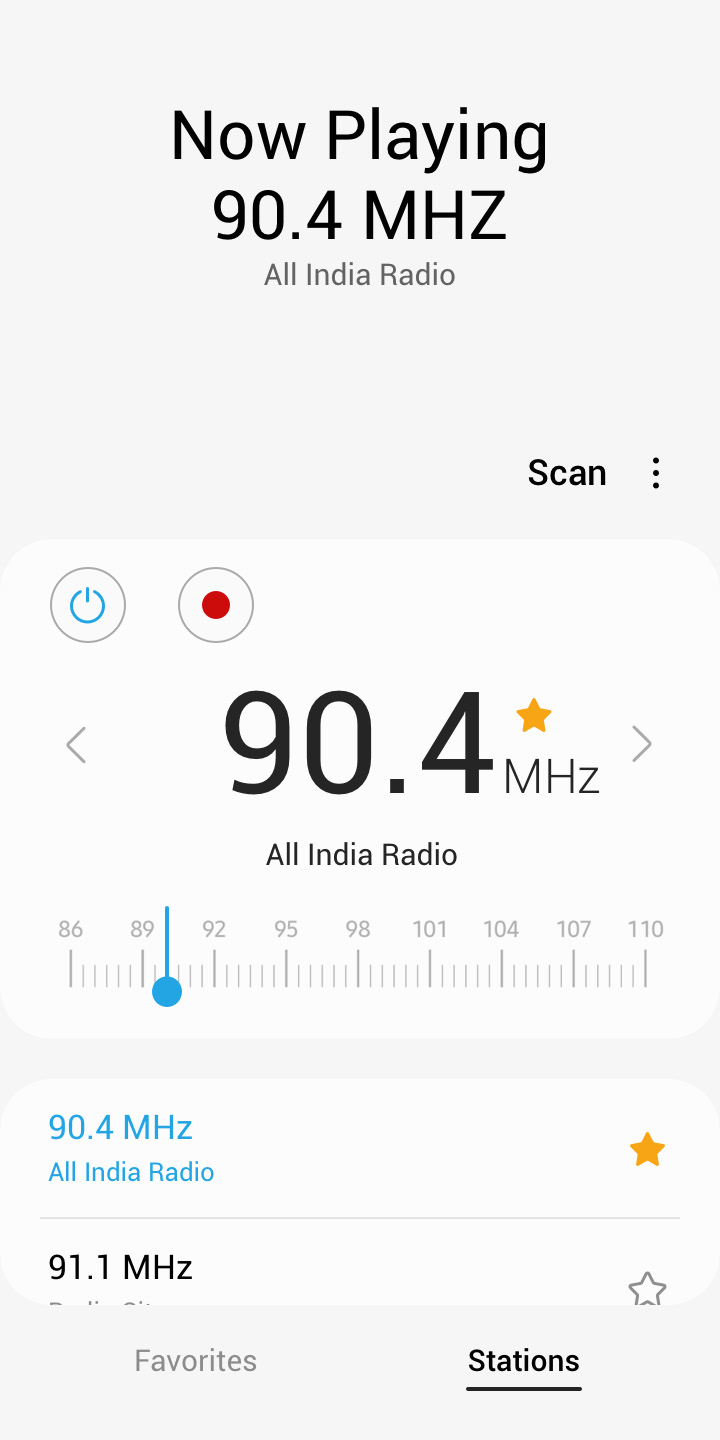Click the empty star beside 91.1 MHz
The width and height of the screenshot is (720, 1440).
click(x=647, y=1289)
